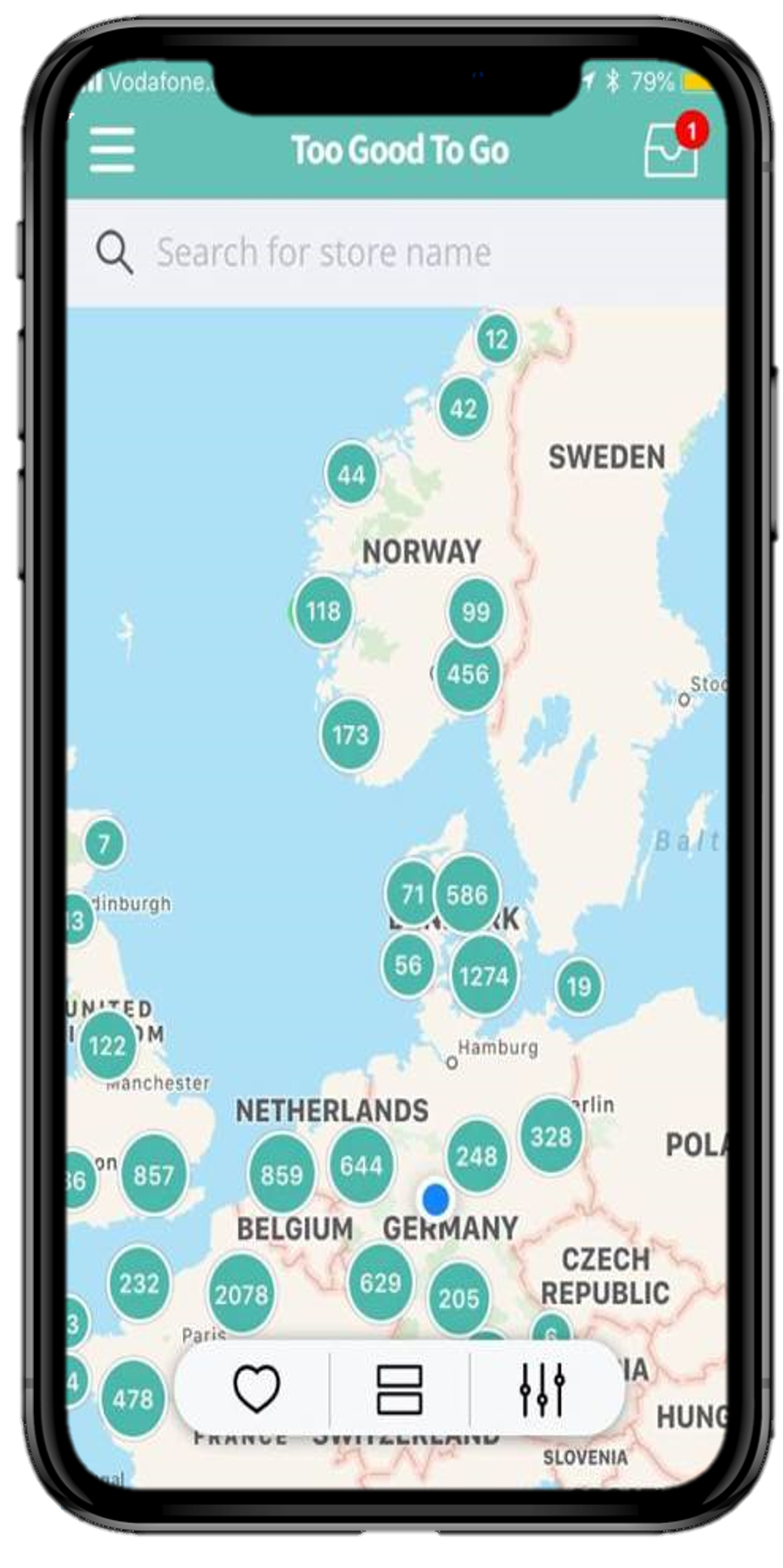Image resolution: width=783 pixels, height=1568 pixels.
Task: Select the 478 cluster in France
Action: pyautogui.click(x=133, y=1399)
